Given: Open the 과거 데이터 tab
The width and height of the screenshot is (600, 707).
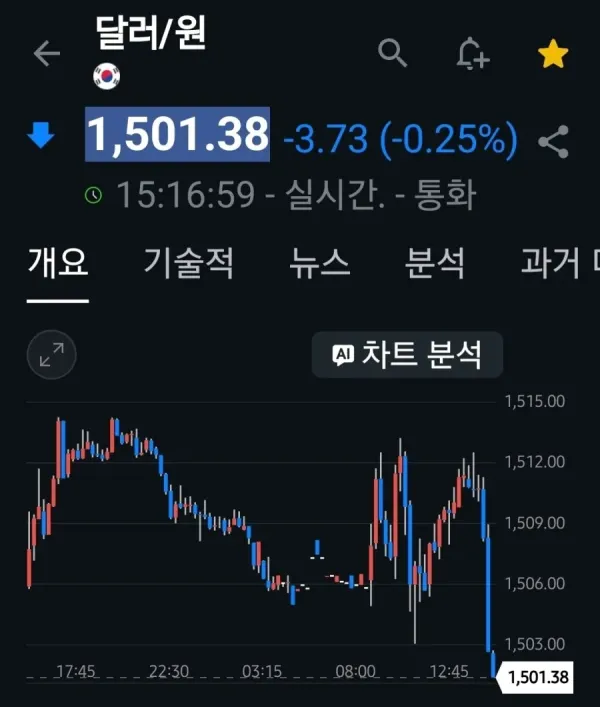Looking at the screenshot, I should pos(560,262).
